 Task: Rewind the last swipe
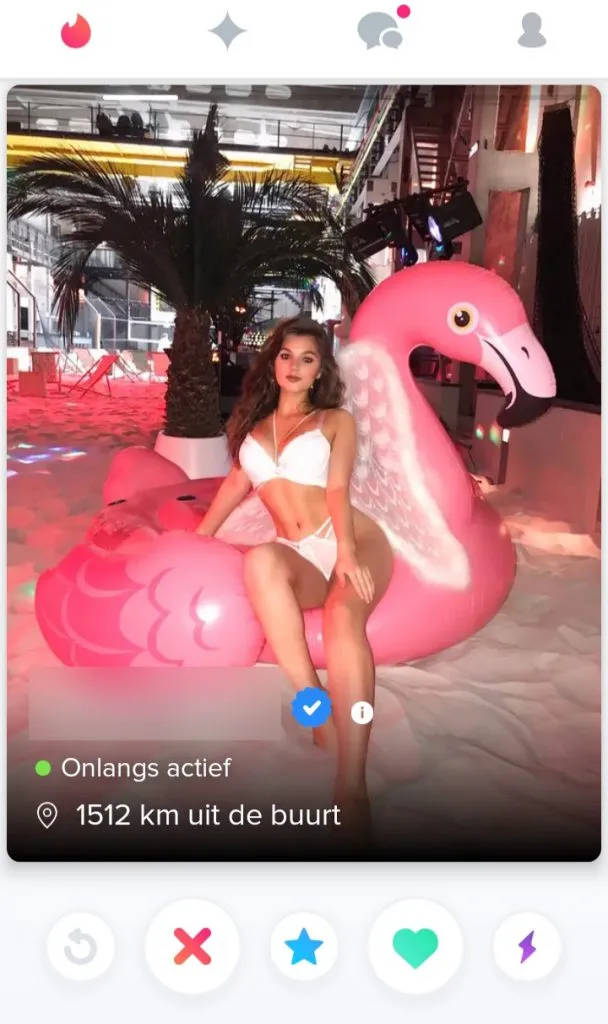click(x=80, y=946)
